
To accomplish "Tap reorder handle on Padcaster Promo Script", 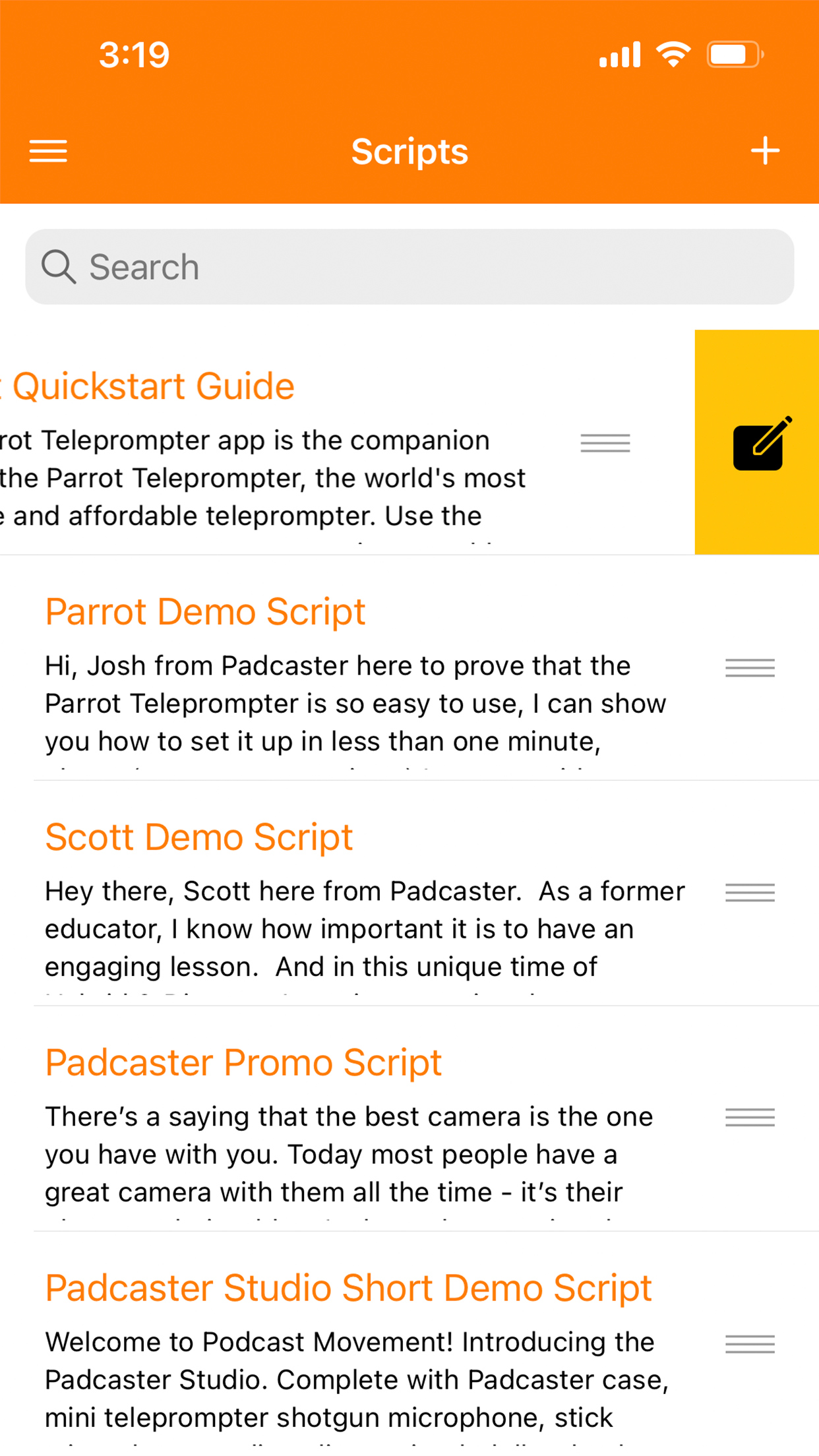I will pos(750,1117).
